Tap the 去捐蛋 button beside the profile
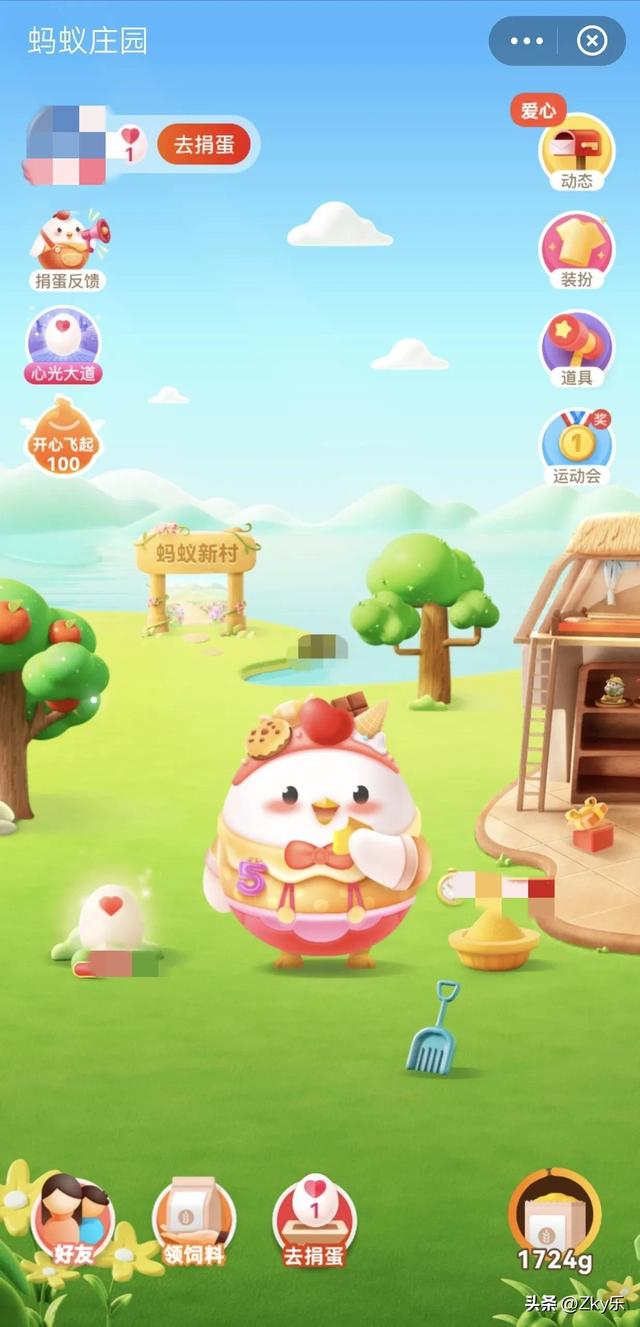640x1327 pixels. point(203,145)
